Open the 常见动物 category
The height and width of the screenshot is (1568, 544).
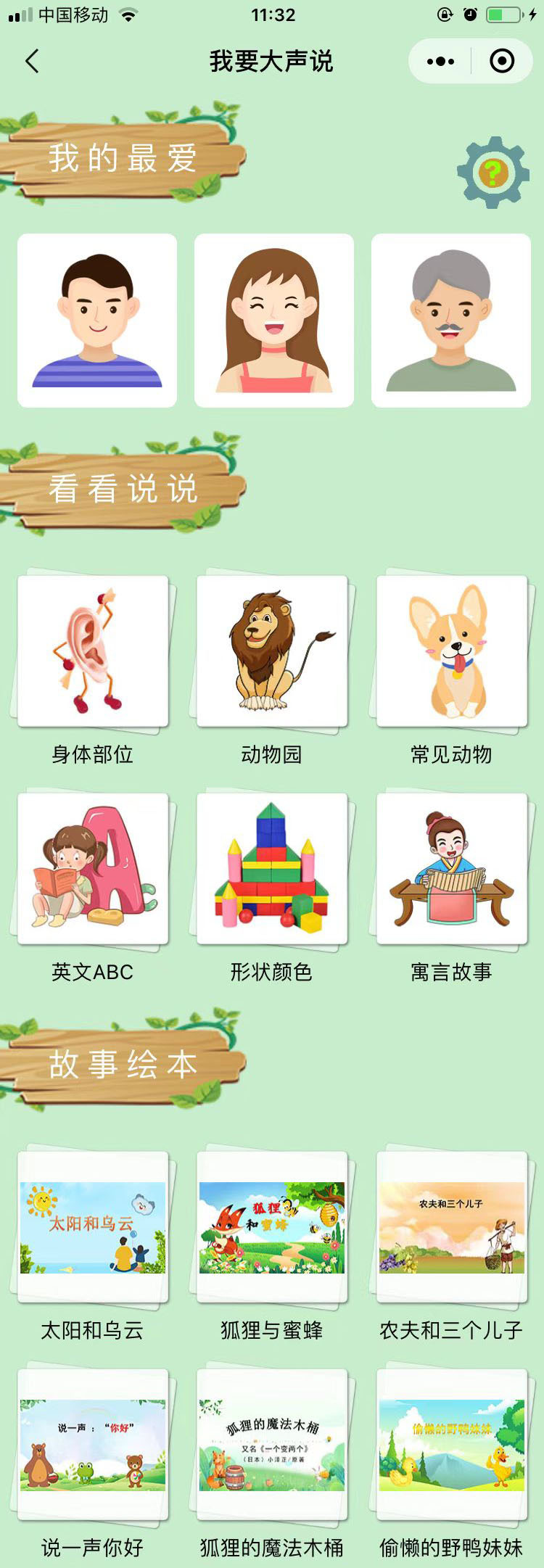(451, 651)
